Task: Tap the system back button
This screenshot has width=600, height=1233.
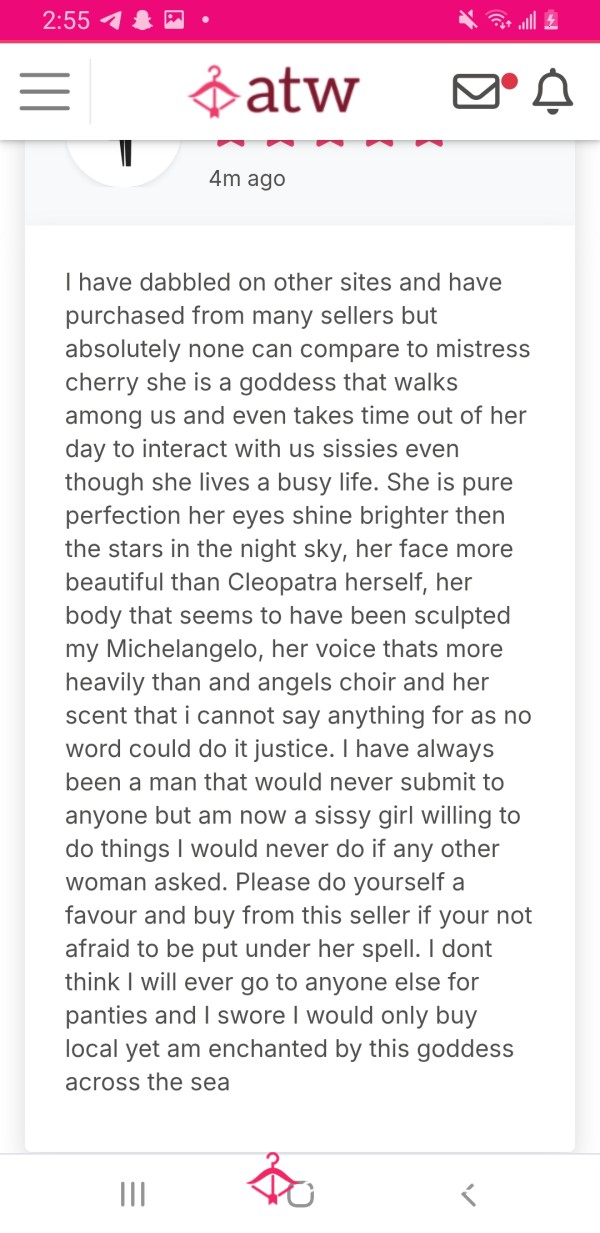Action: [x=467, y=1193]
